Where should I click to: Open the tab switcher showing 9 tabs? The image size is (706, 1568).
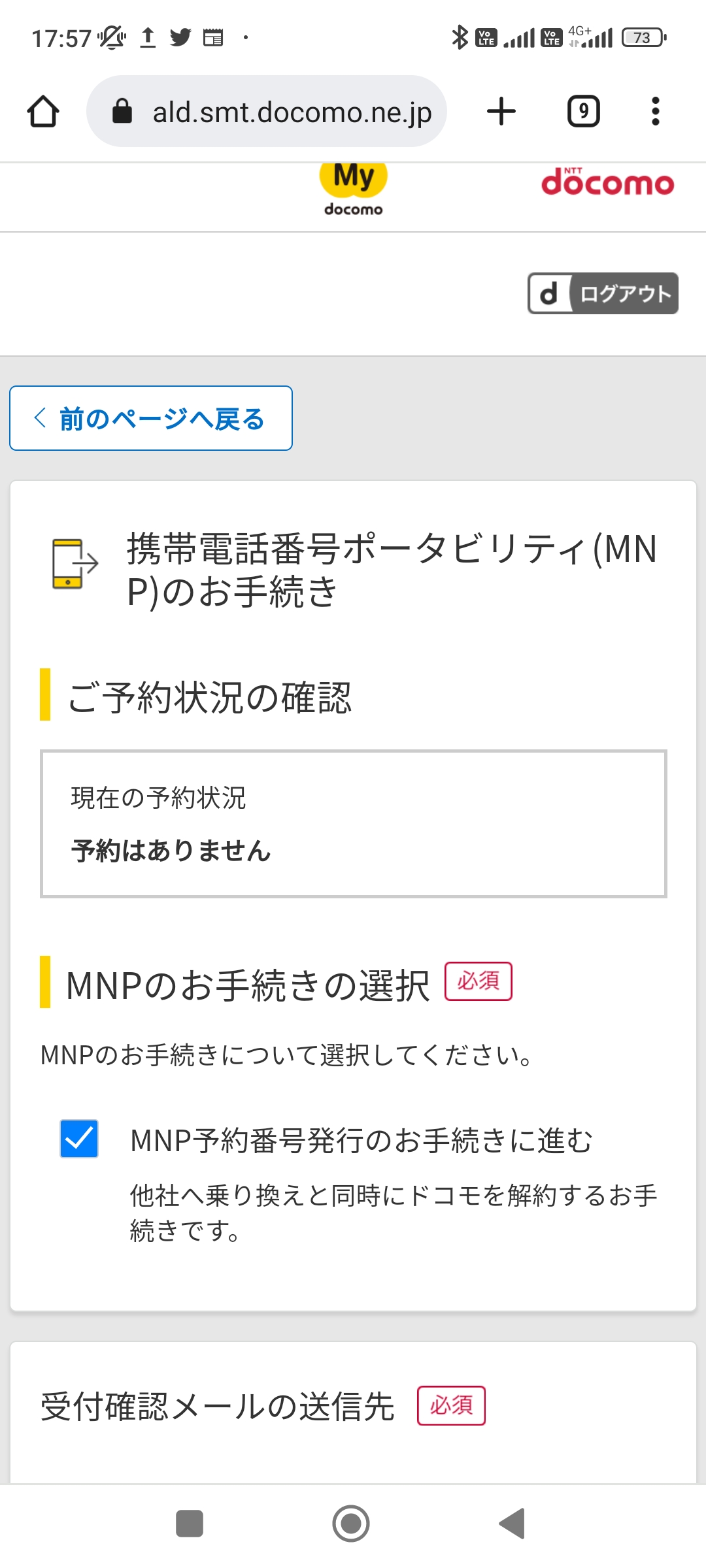click(x=582, y=111)
